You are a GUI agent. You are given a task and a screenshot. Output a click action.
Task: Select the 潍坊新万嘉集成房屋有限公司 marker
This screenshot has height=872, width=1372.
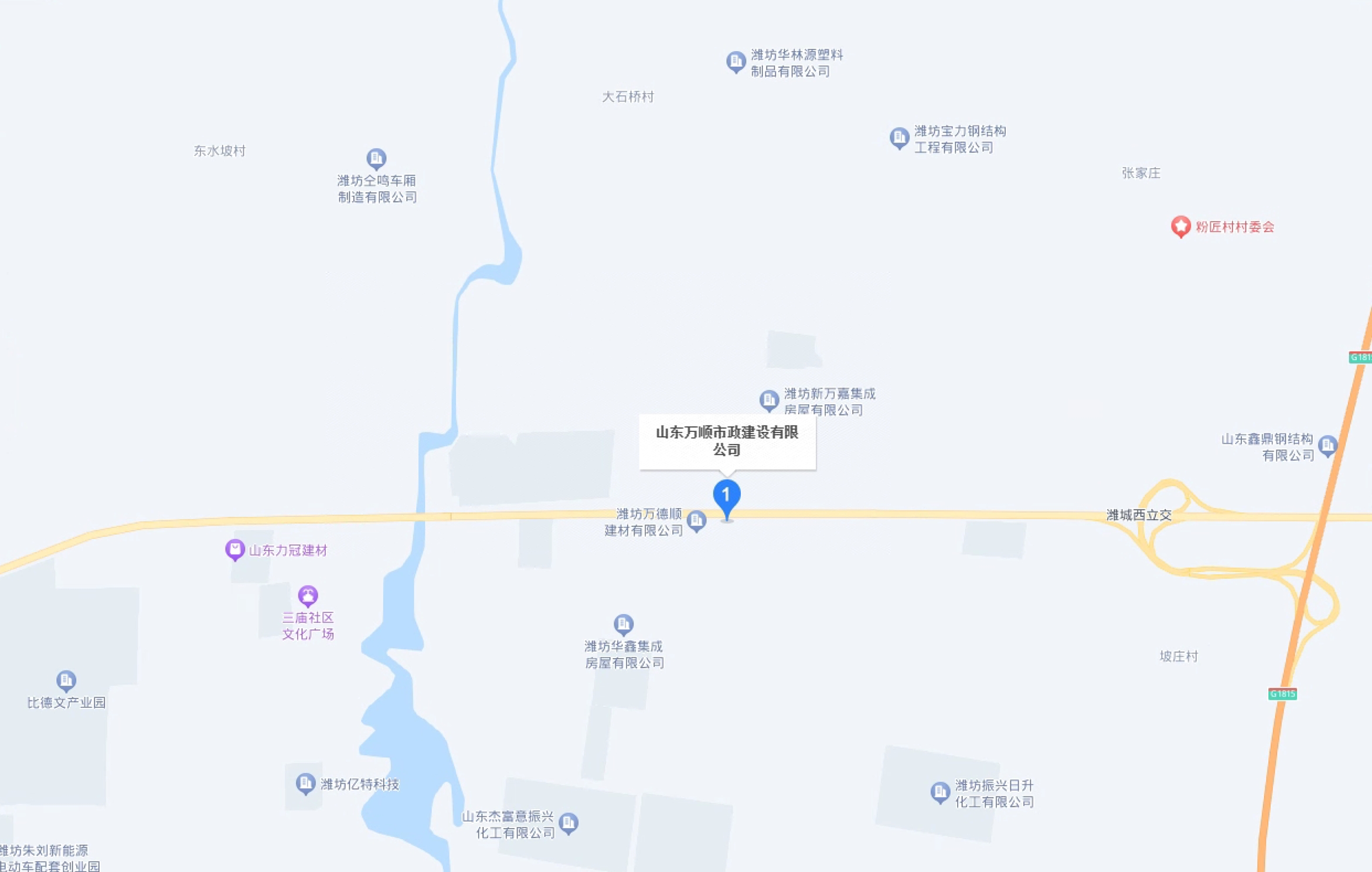pyautogui.click(x=768, y=400)
